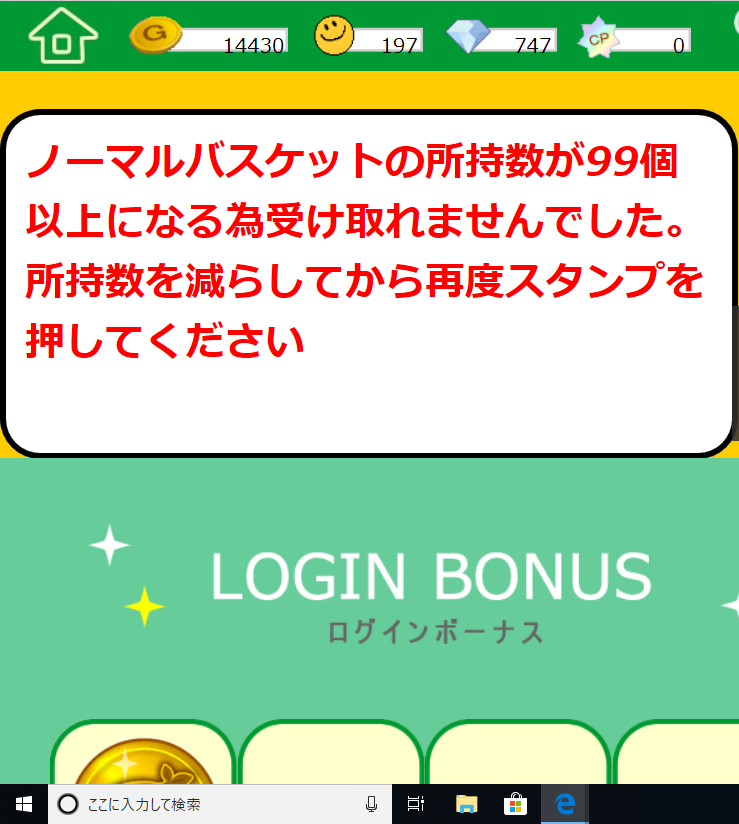
Task: Activate the taskbar microphone voice search
Action: [x=372, y=804]
